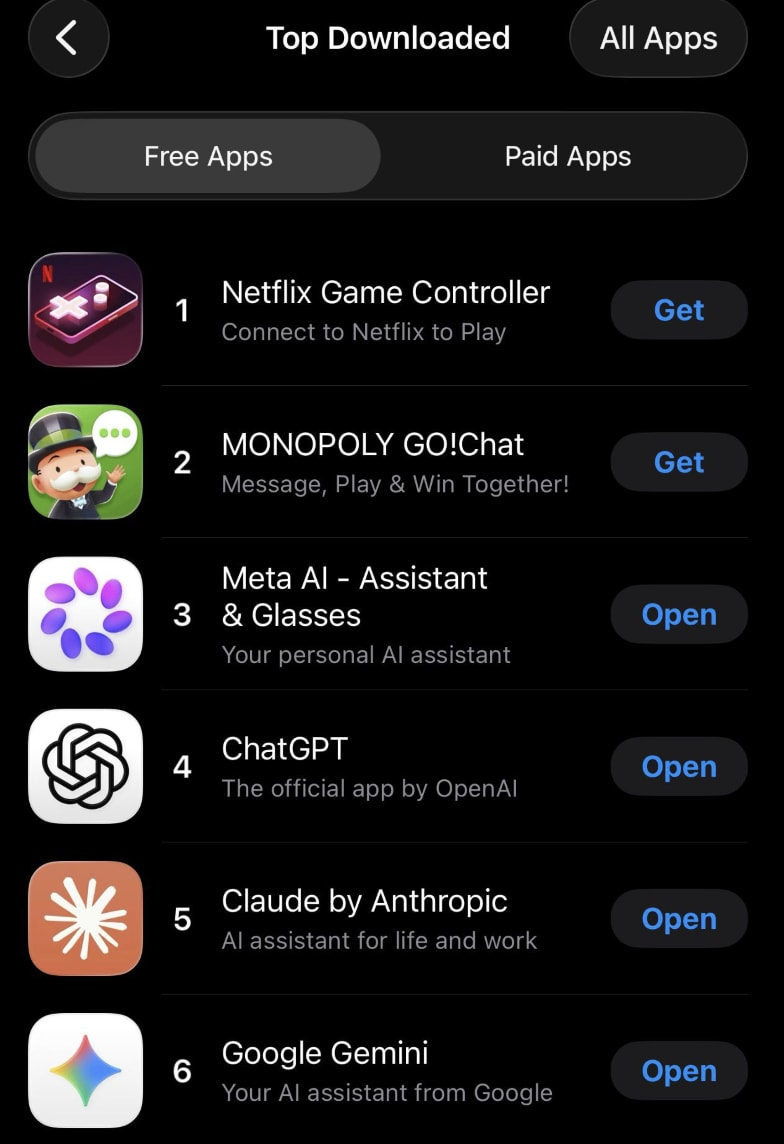The image size is (784, 1144).
Task: Open the Meta AI app
Action: click(x=678, y=614)
